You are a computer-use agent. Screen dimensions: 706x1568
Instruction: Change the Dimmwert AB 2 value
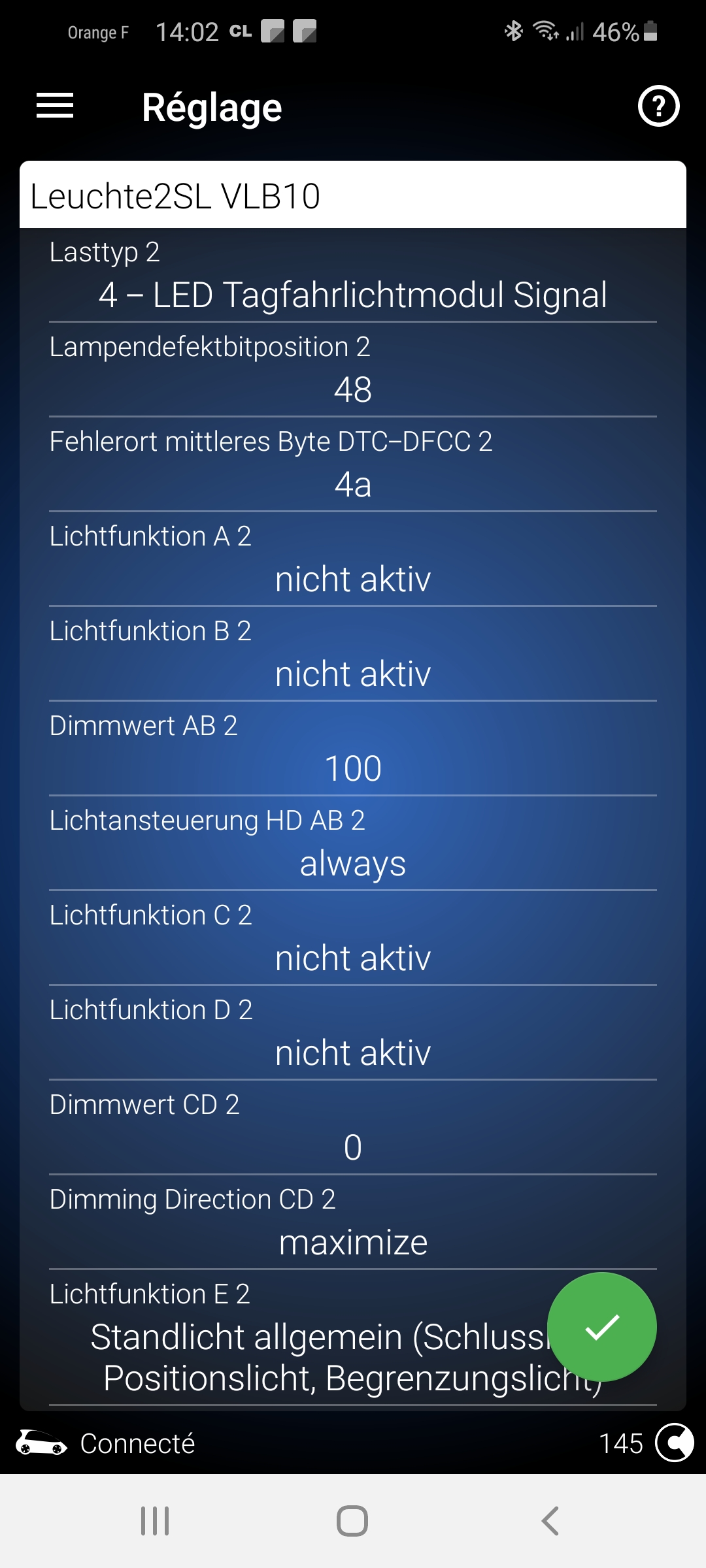pos(353,749)
